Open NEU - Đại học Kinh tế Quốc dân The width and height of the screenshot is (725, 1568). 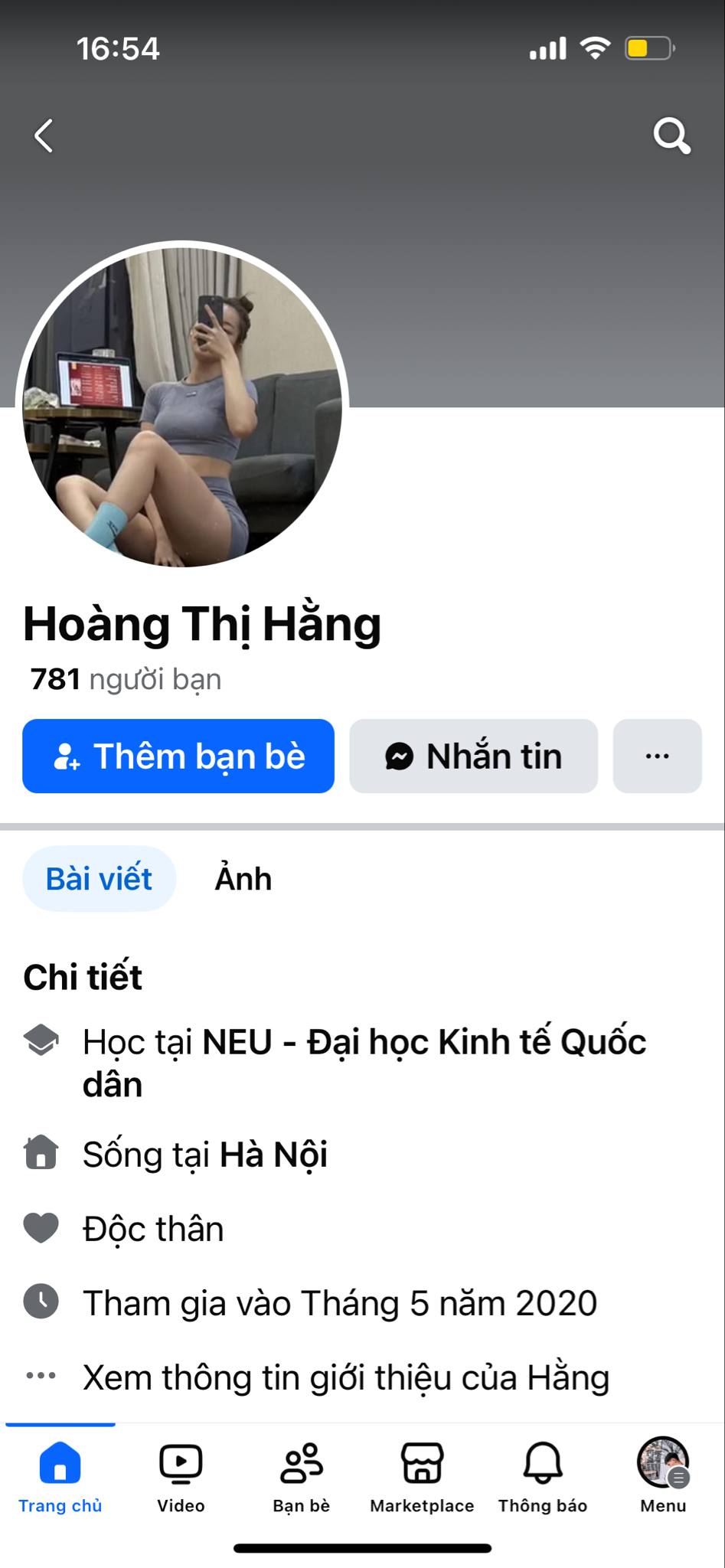[423, 1043]
